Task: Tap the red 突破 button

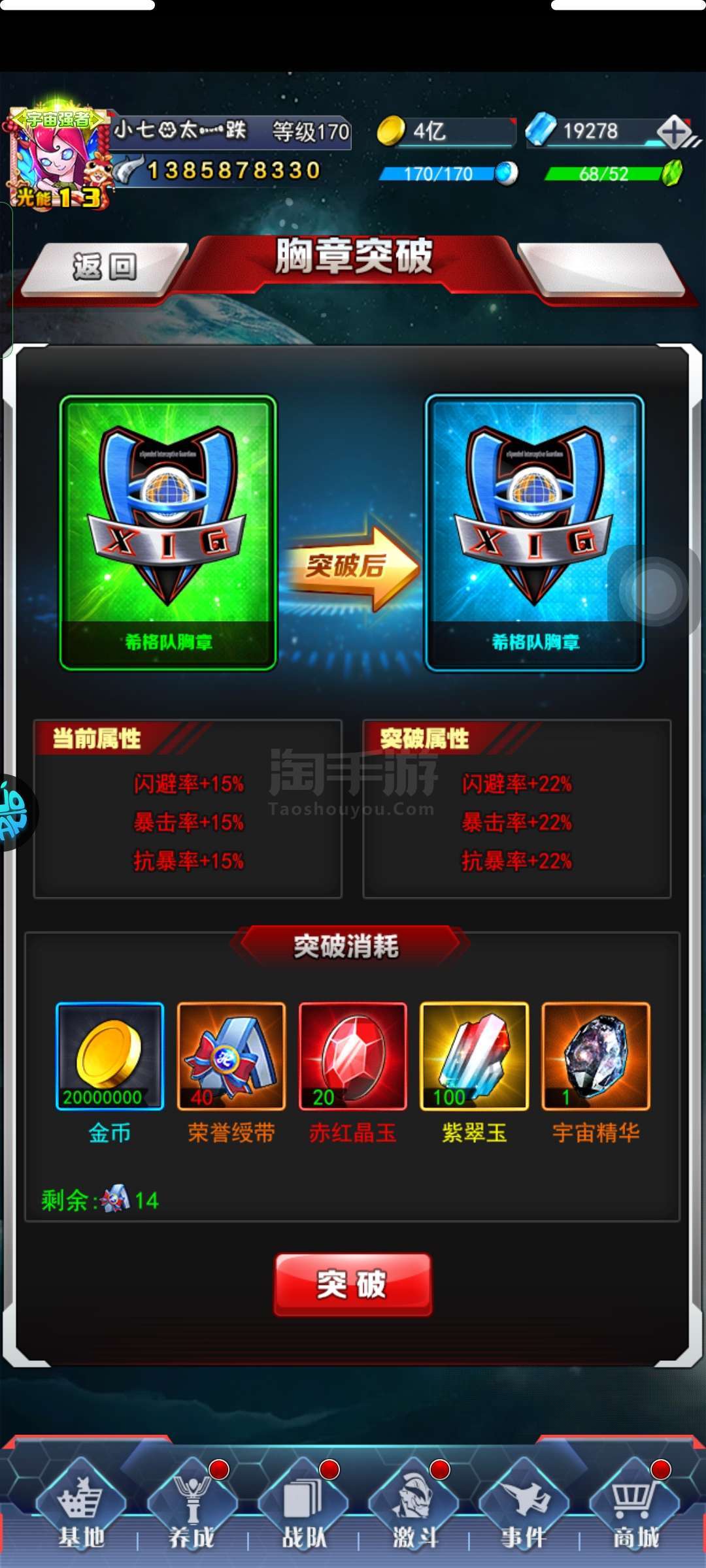Action: pyautogui.click(x=352, y=1284)
